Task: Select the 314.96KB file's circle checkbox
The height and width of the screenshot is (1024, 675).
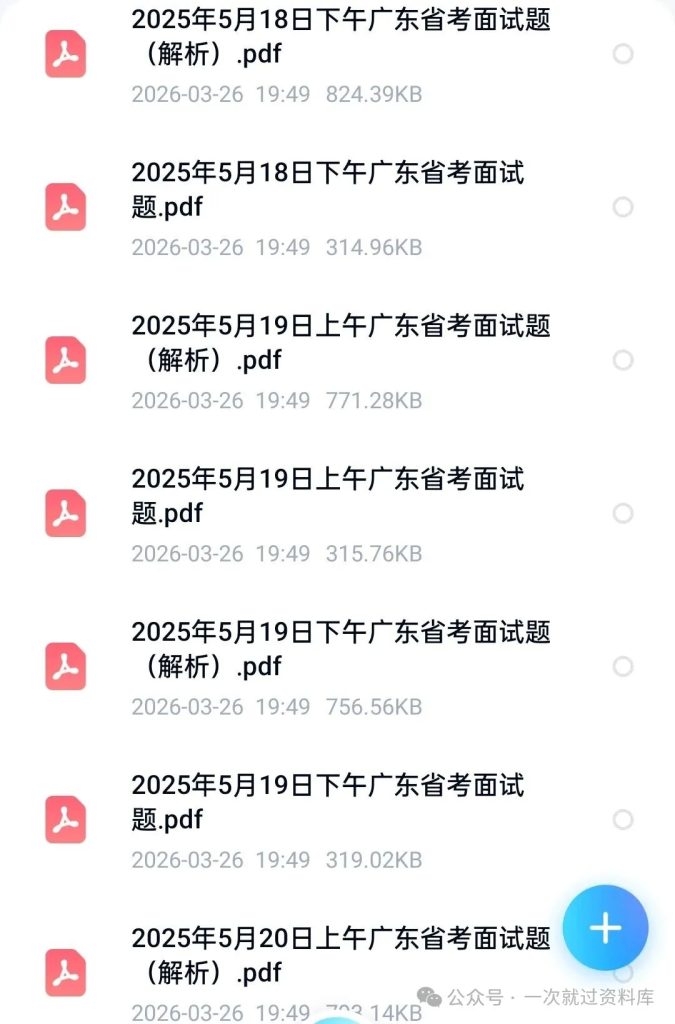Action: pyautogui.click(x=623, y=207)
